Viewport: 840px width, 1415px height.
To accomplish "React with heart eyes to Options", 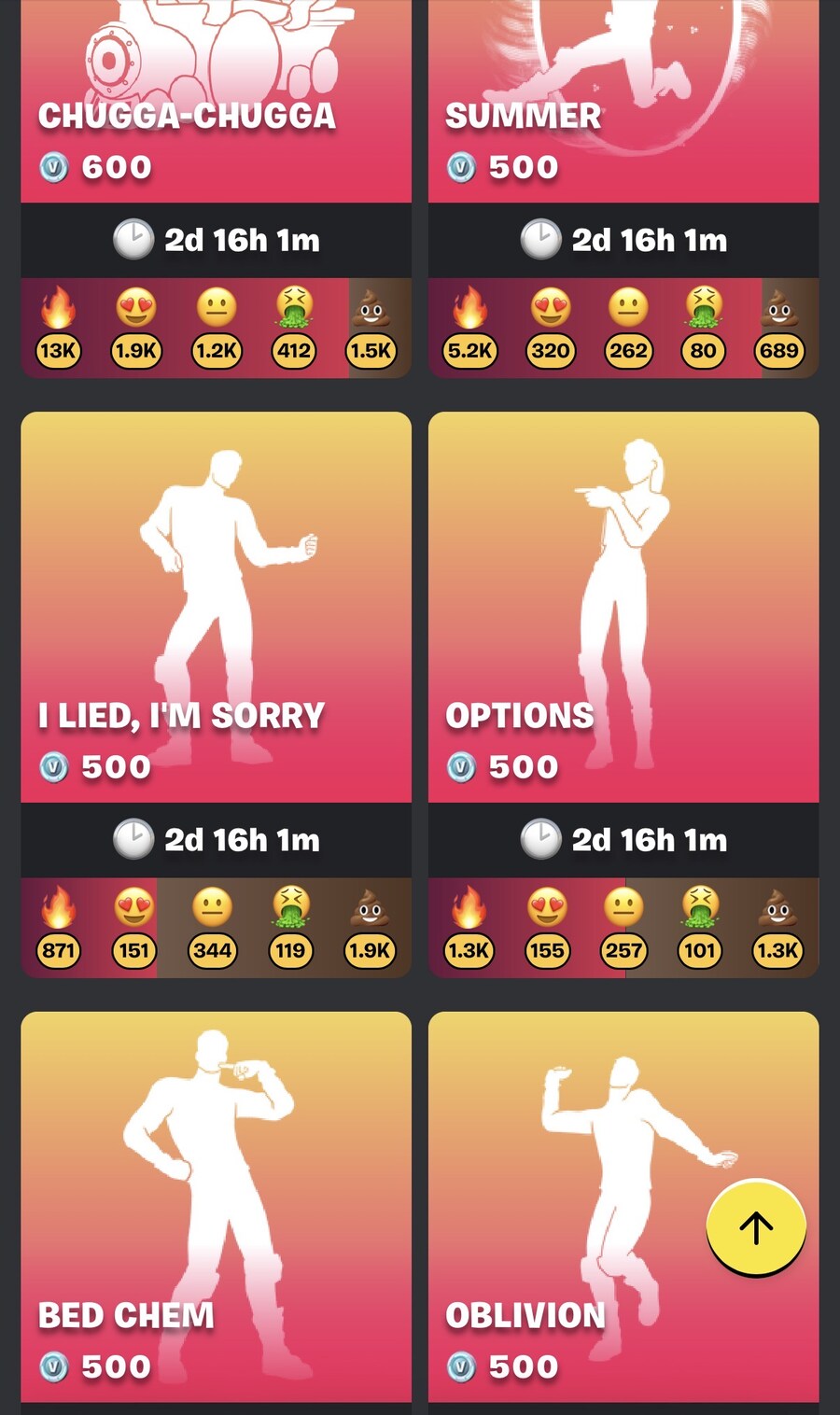I will click(x=547, y=928).
